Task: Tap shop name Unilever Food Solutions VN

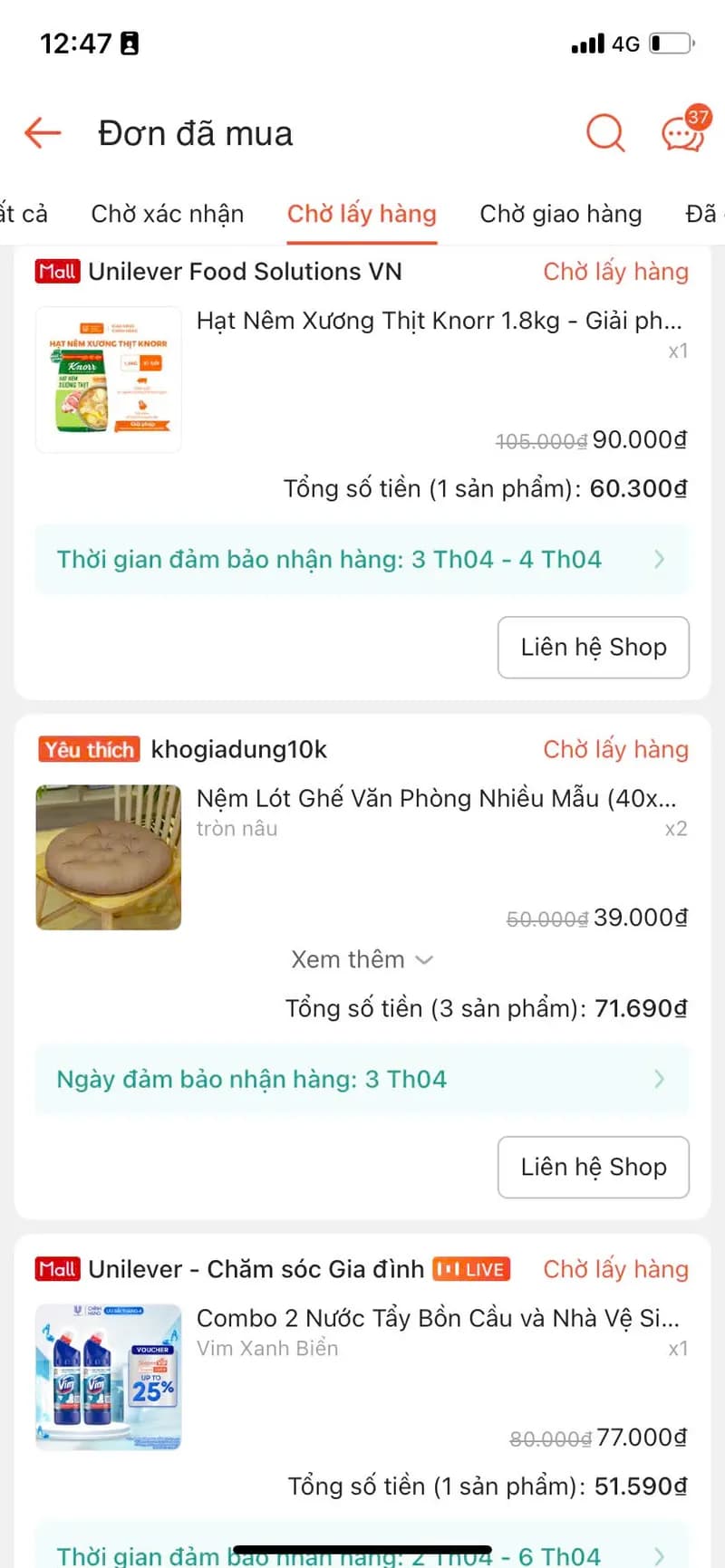Action: [x=244, y=271]
